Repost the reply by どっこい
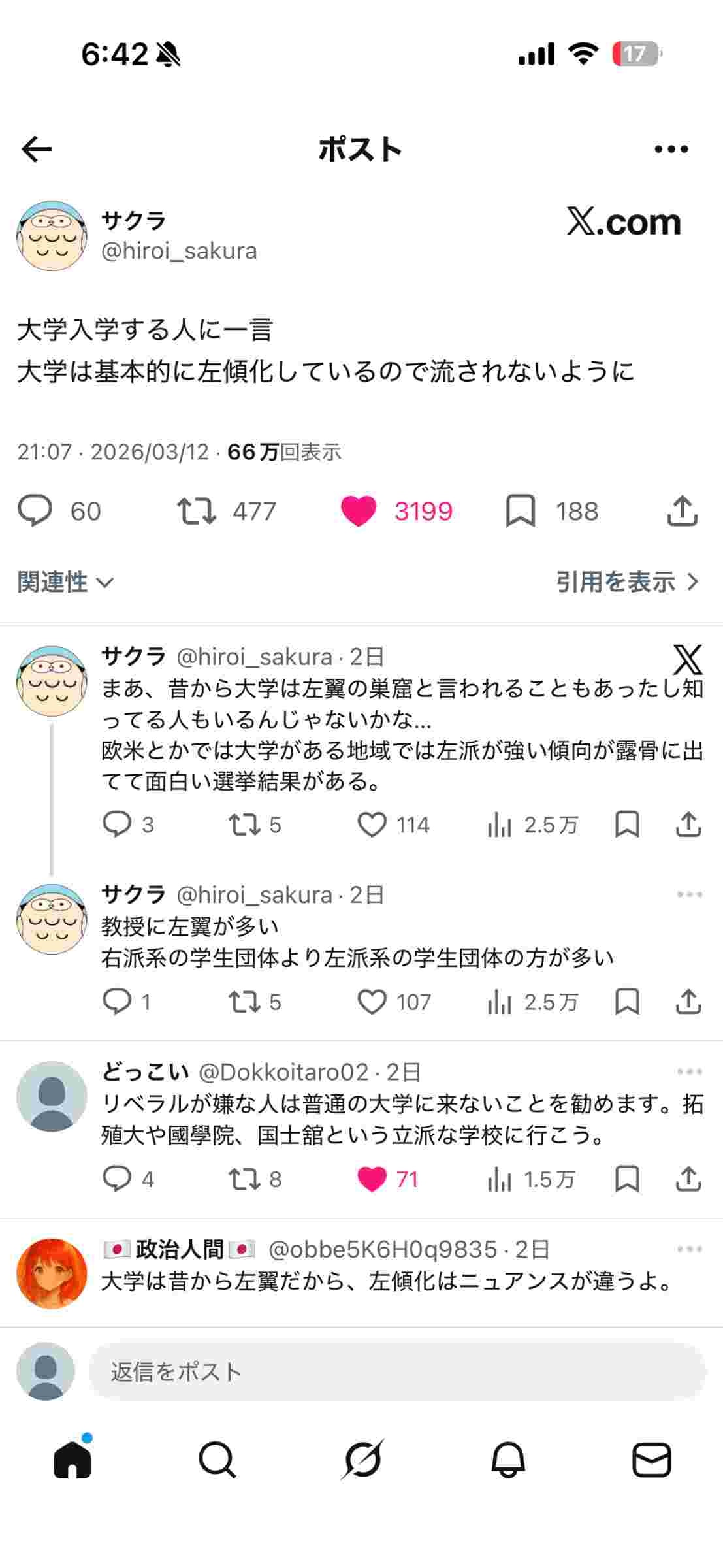Screen dimensions: 723x1568 tap(244, 1179)
